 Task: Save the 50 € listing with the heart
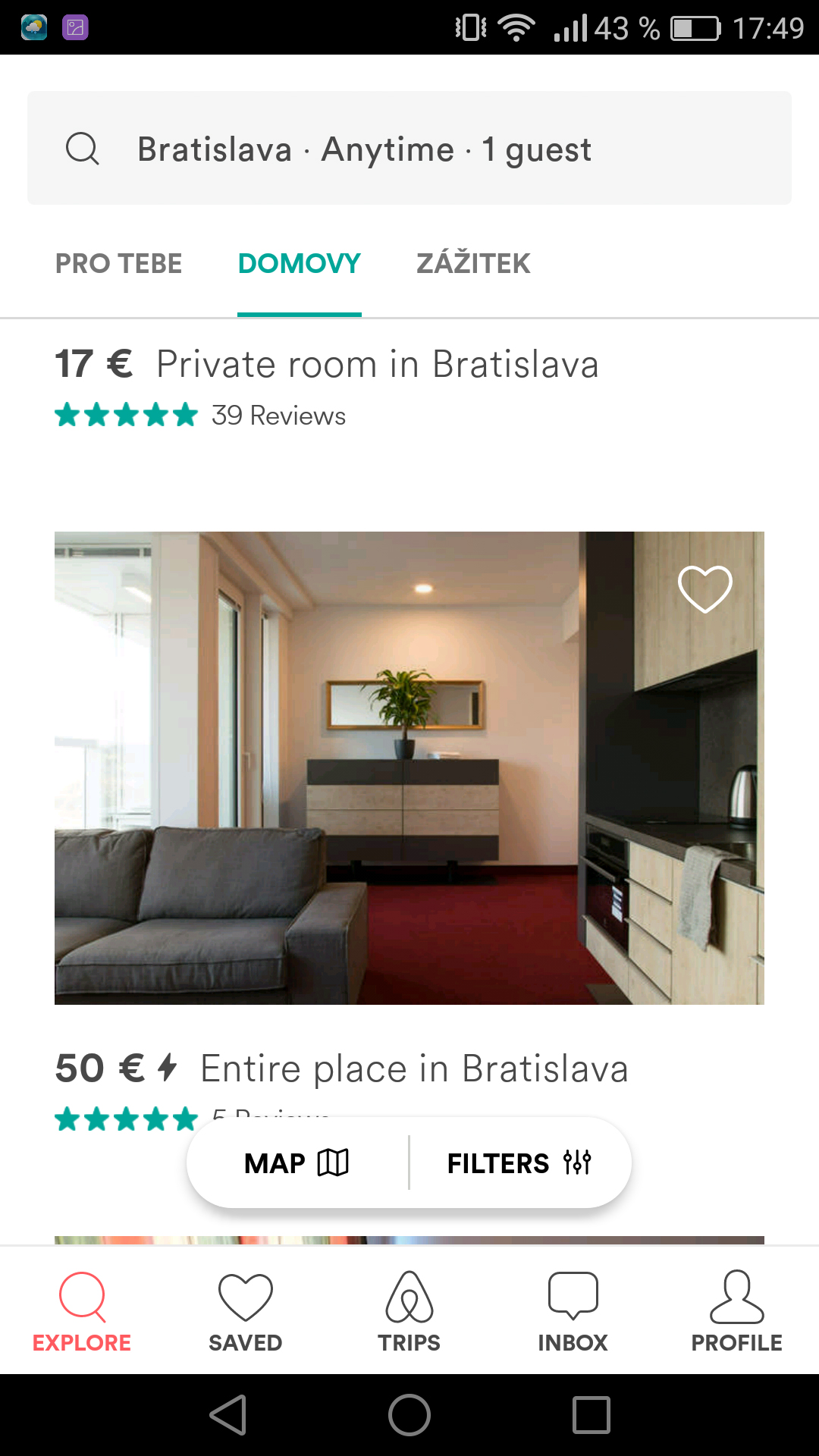click(x=704, y=589)
